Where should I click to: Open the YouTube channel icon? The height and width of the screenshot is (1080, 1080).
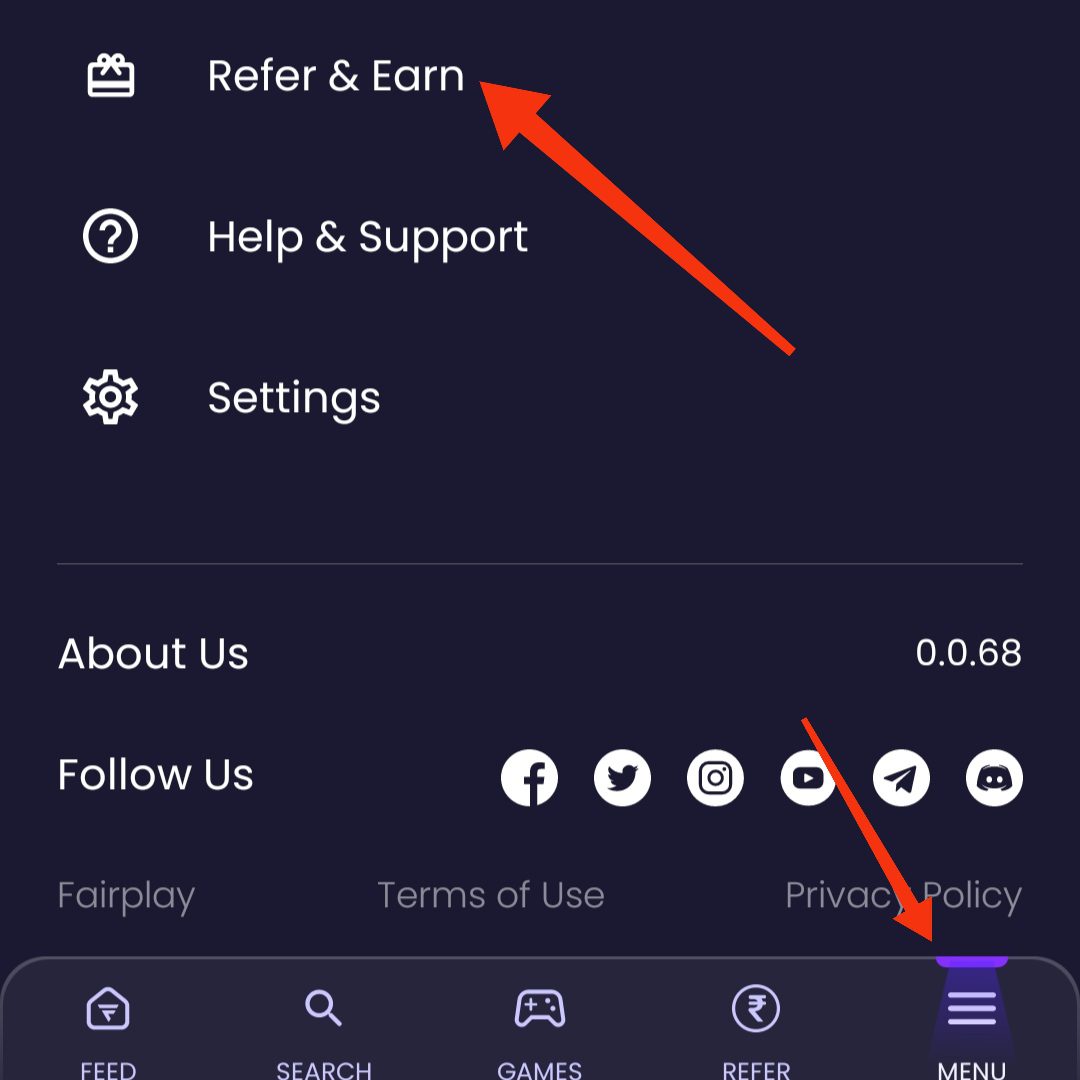[x=808, y=778]
